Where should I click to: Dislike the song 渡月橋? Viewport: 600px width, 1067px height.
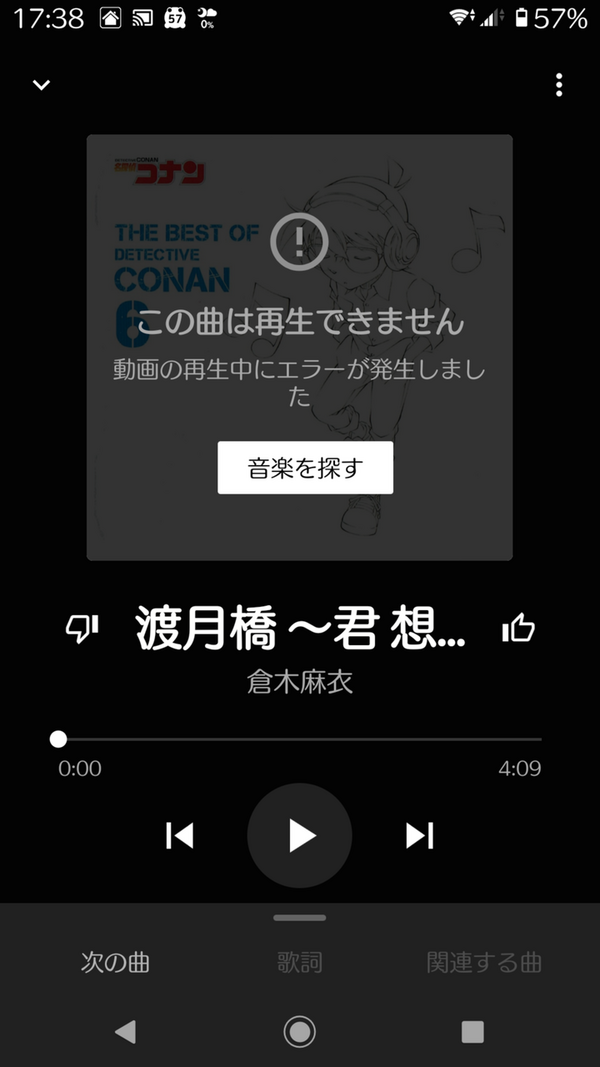tap(82, 628)
